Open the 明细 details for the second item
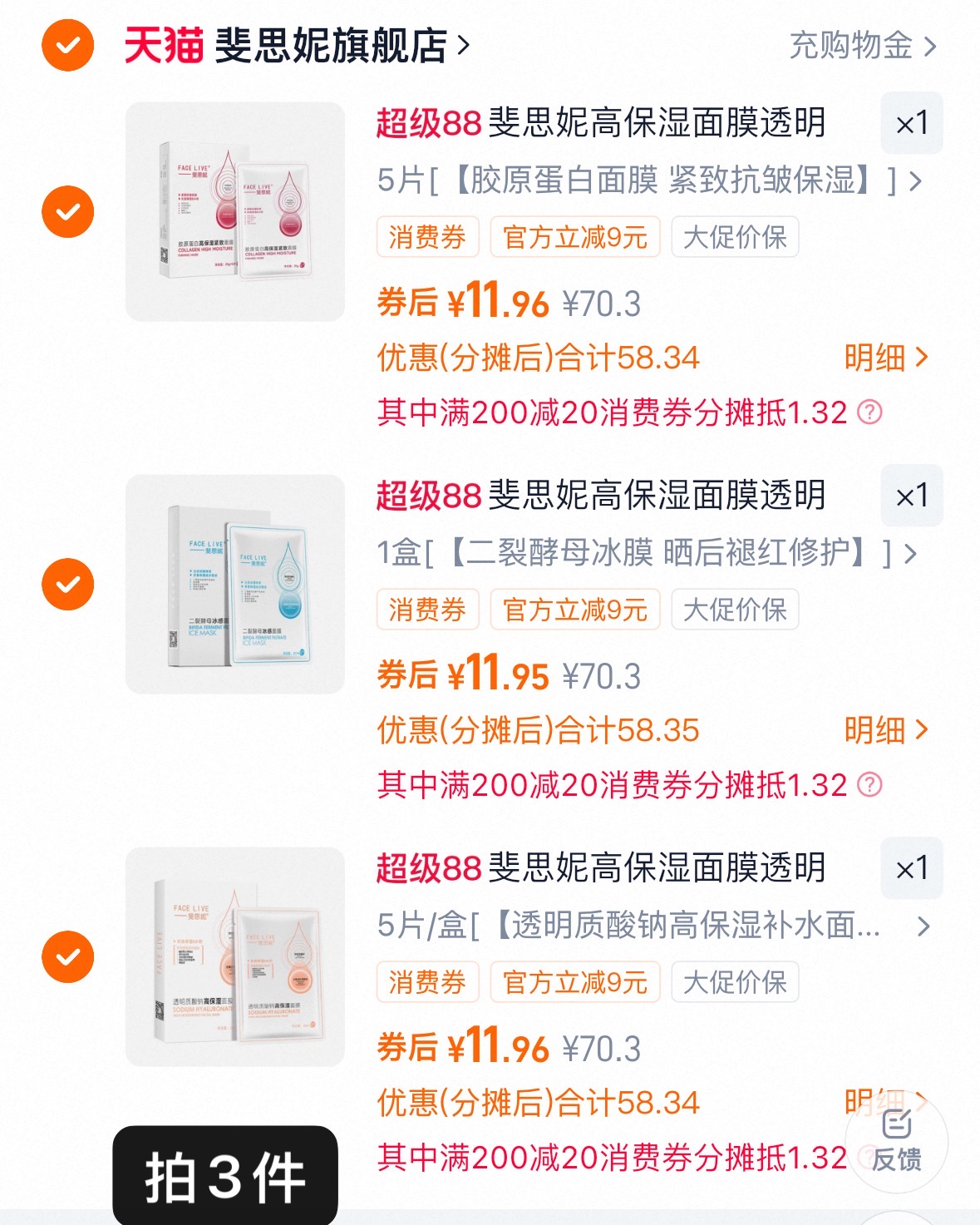The image size is (980, 1225). tap(880, 730)
